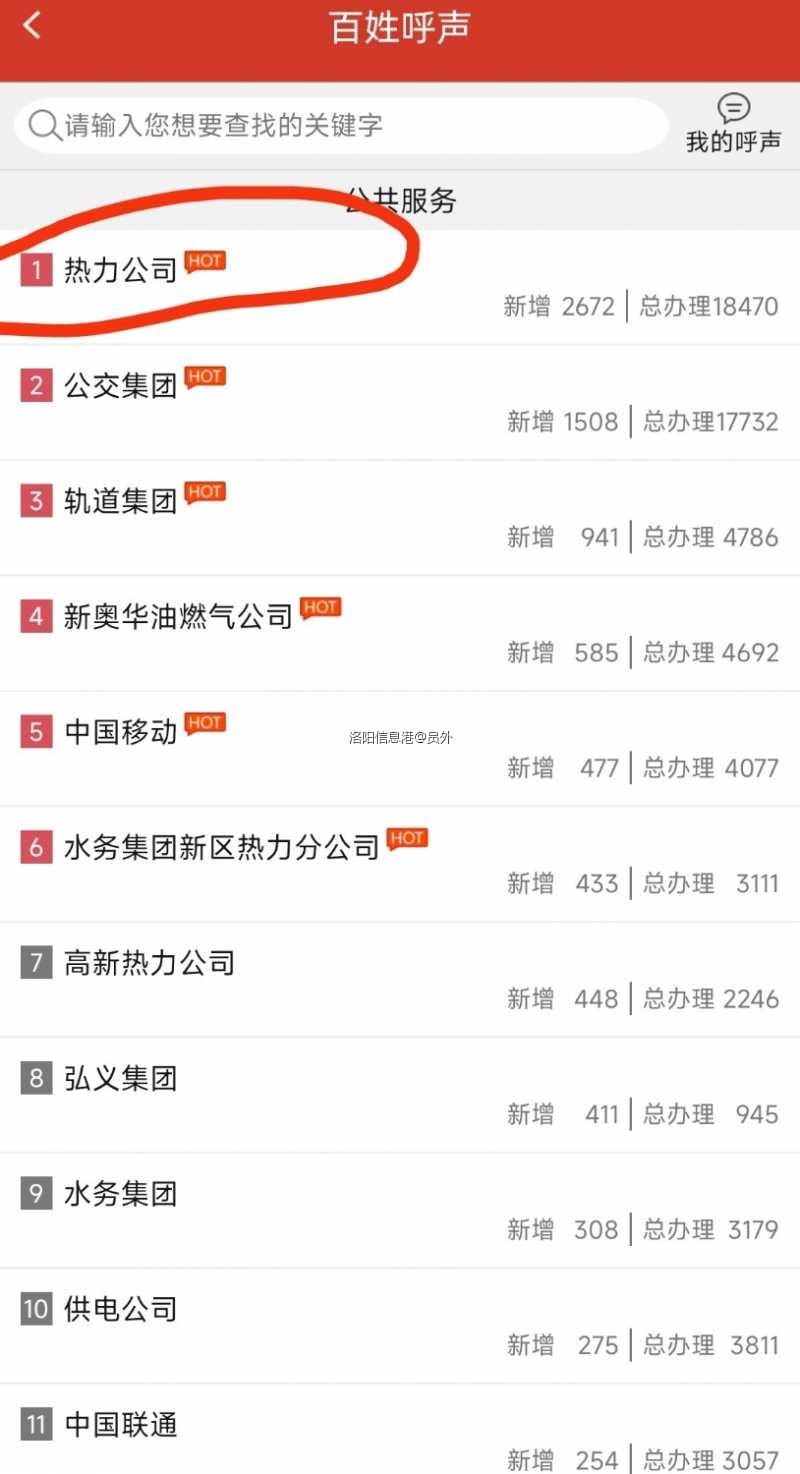View the 弘义集团 entry
The height and width of the screenshot is (1474, 800).
click(120, 1078)
